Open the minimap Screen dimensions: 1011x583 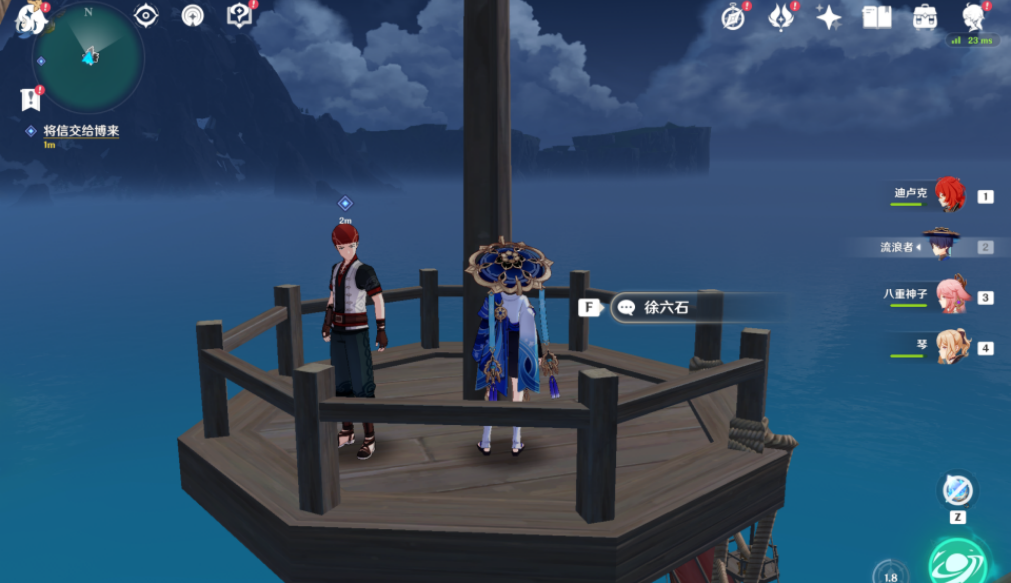point(88,55)
